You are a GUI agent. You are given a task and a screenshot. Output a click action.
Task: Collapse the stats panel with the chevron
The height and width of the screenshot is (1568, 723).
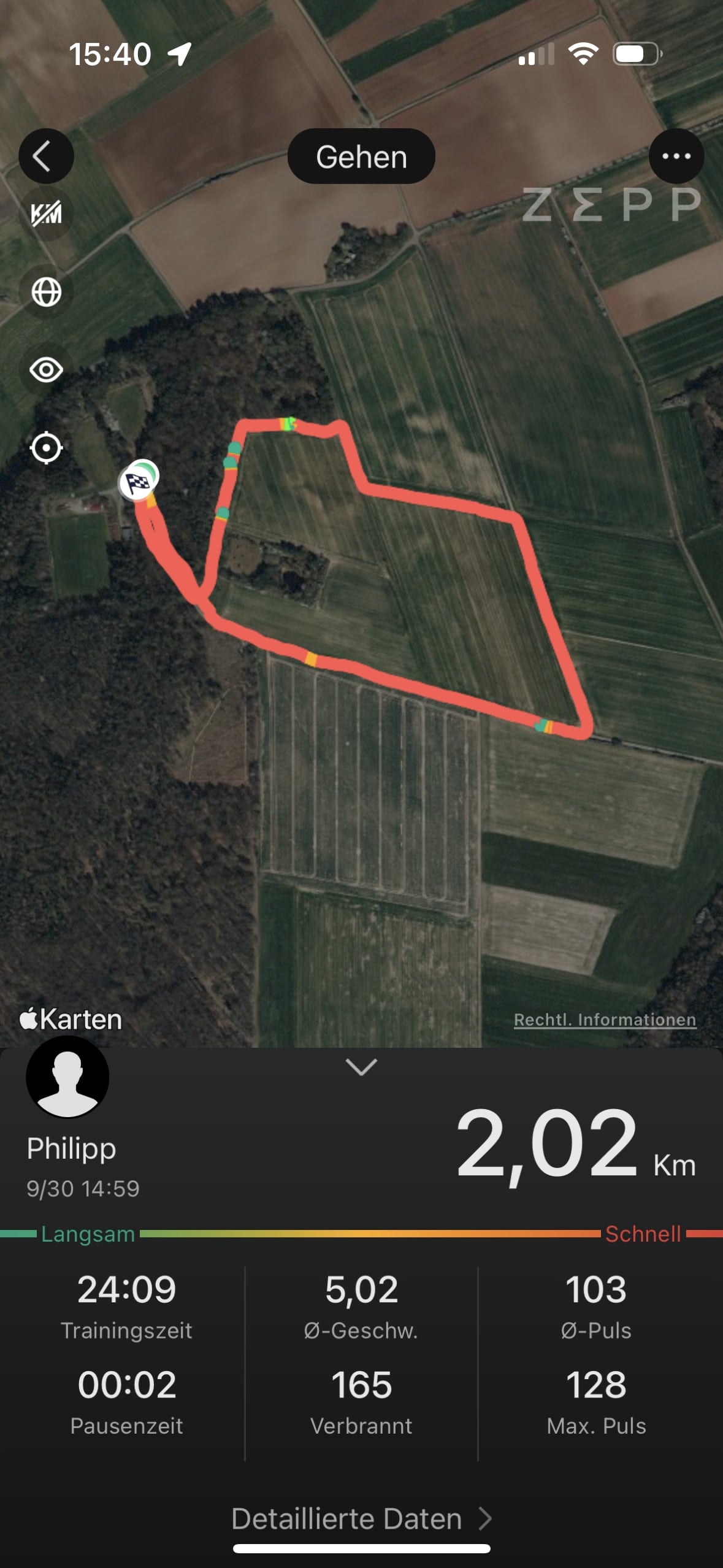361,1066
